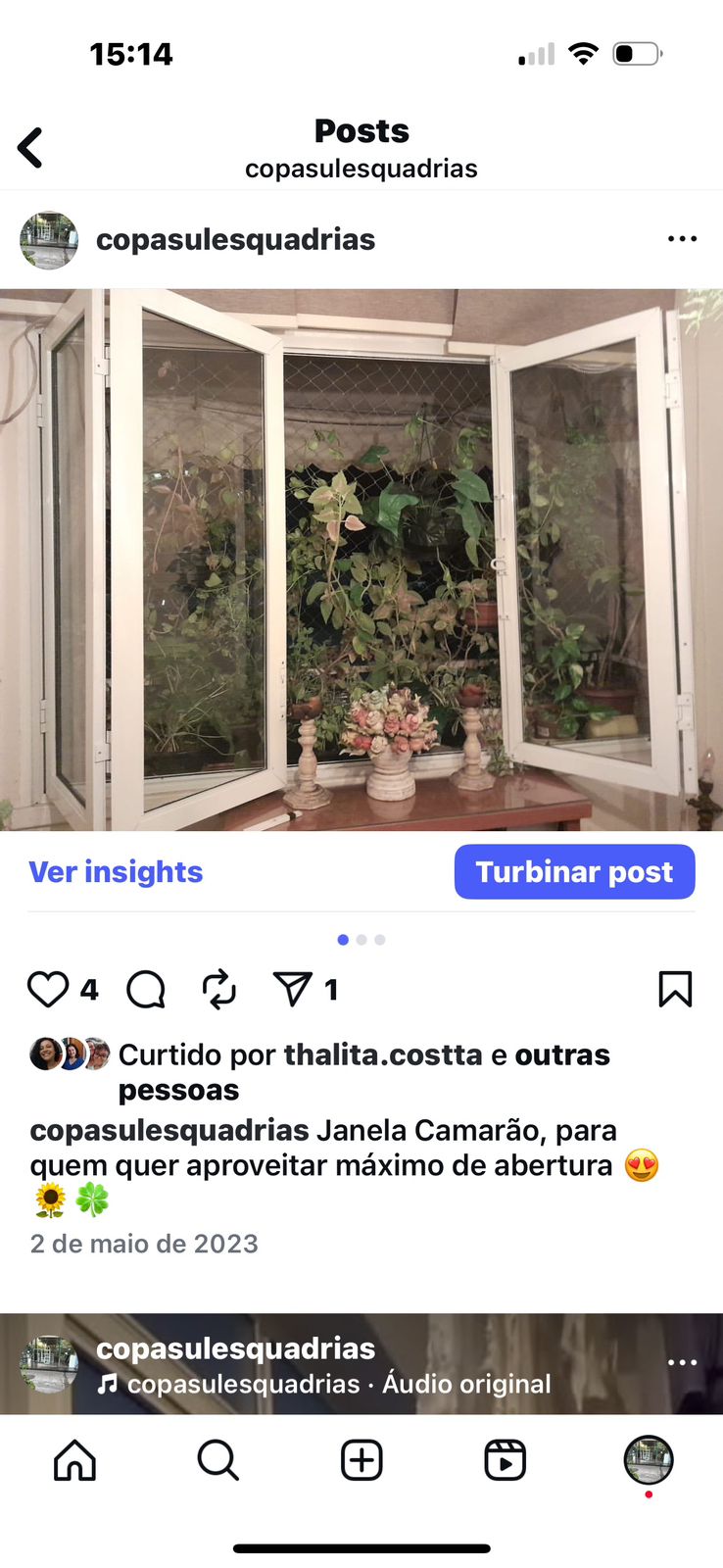Switch to the Reels tab
723x1568 pixels.
point(506,1460)
